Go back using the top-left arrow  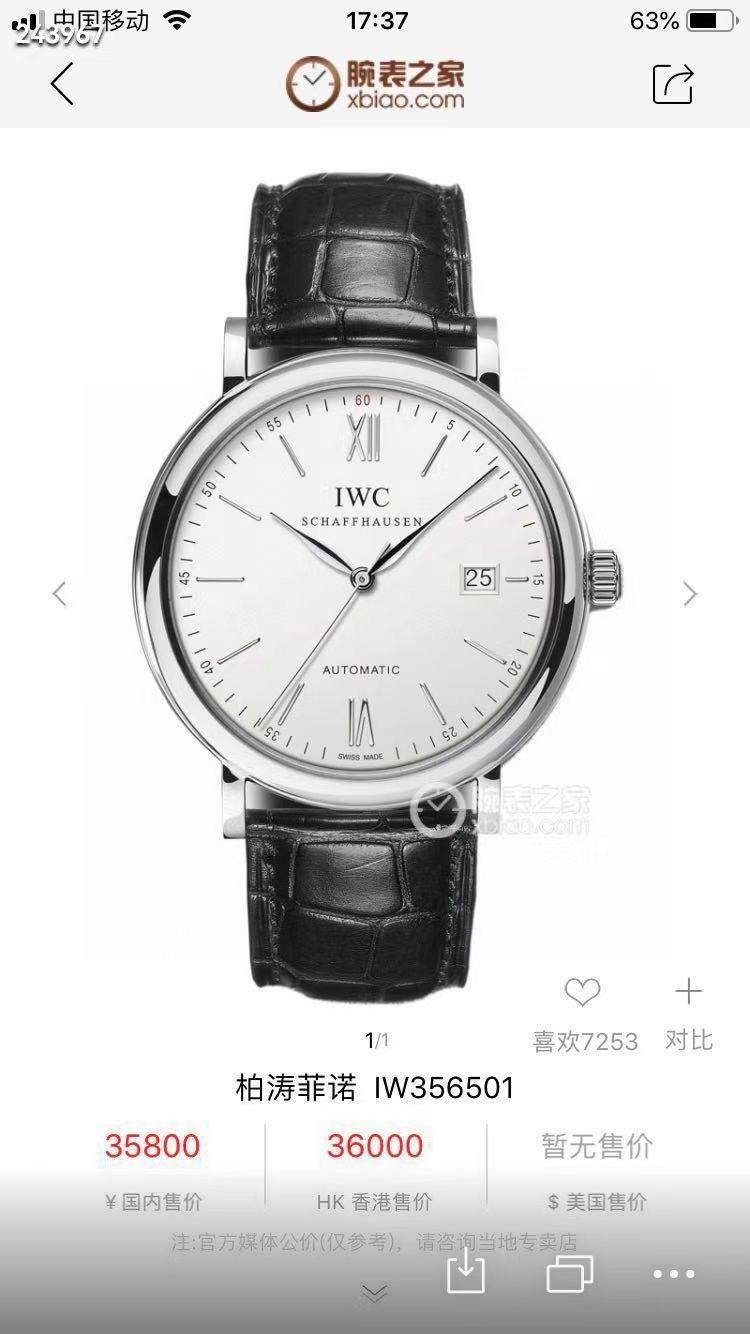tap(63, 84)
